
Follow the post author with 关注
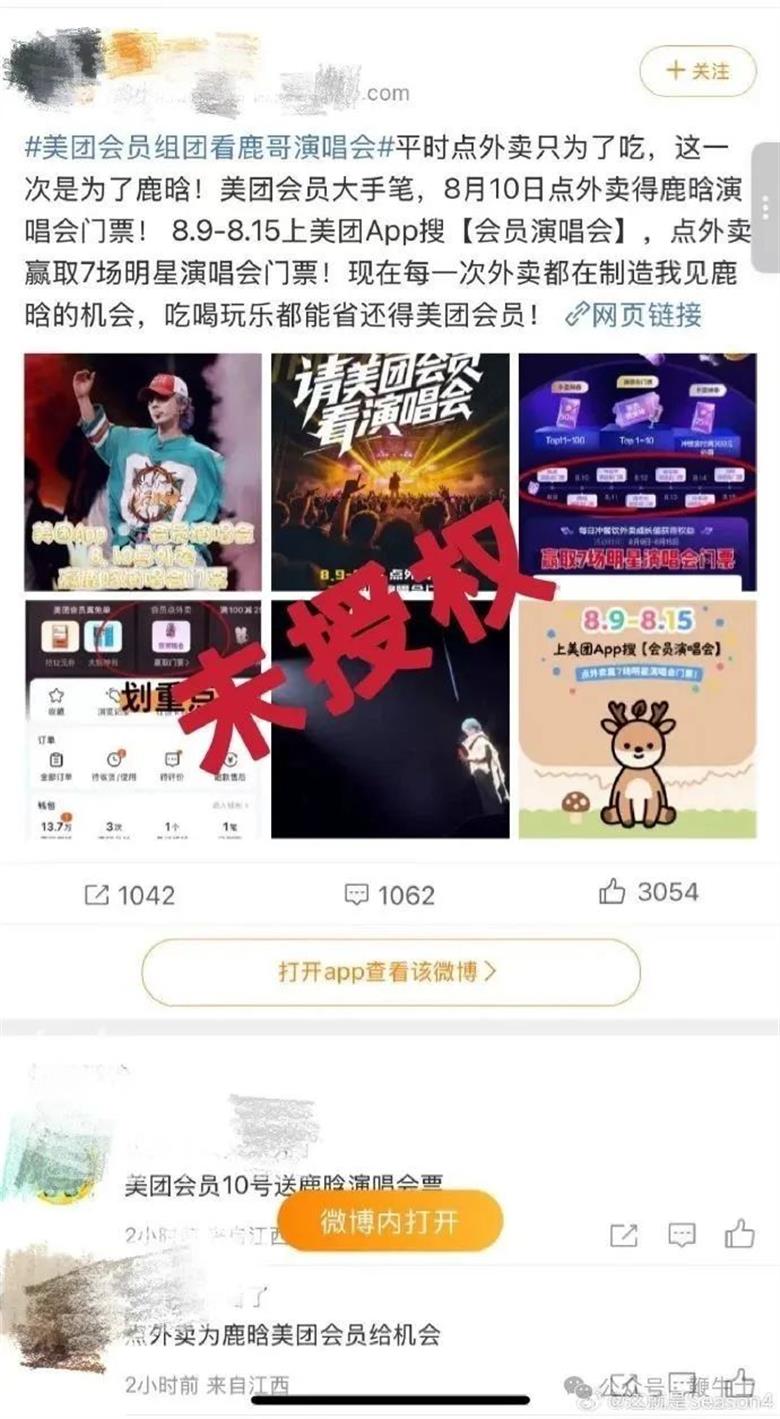(697, 71)
